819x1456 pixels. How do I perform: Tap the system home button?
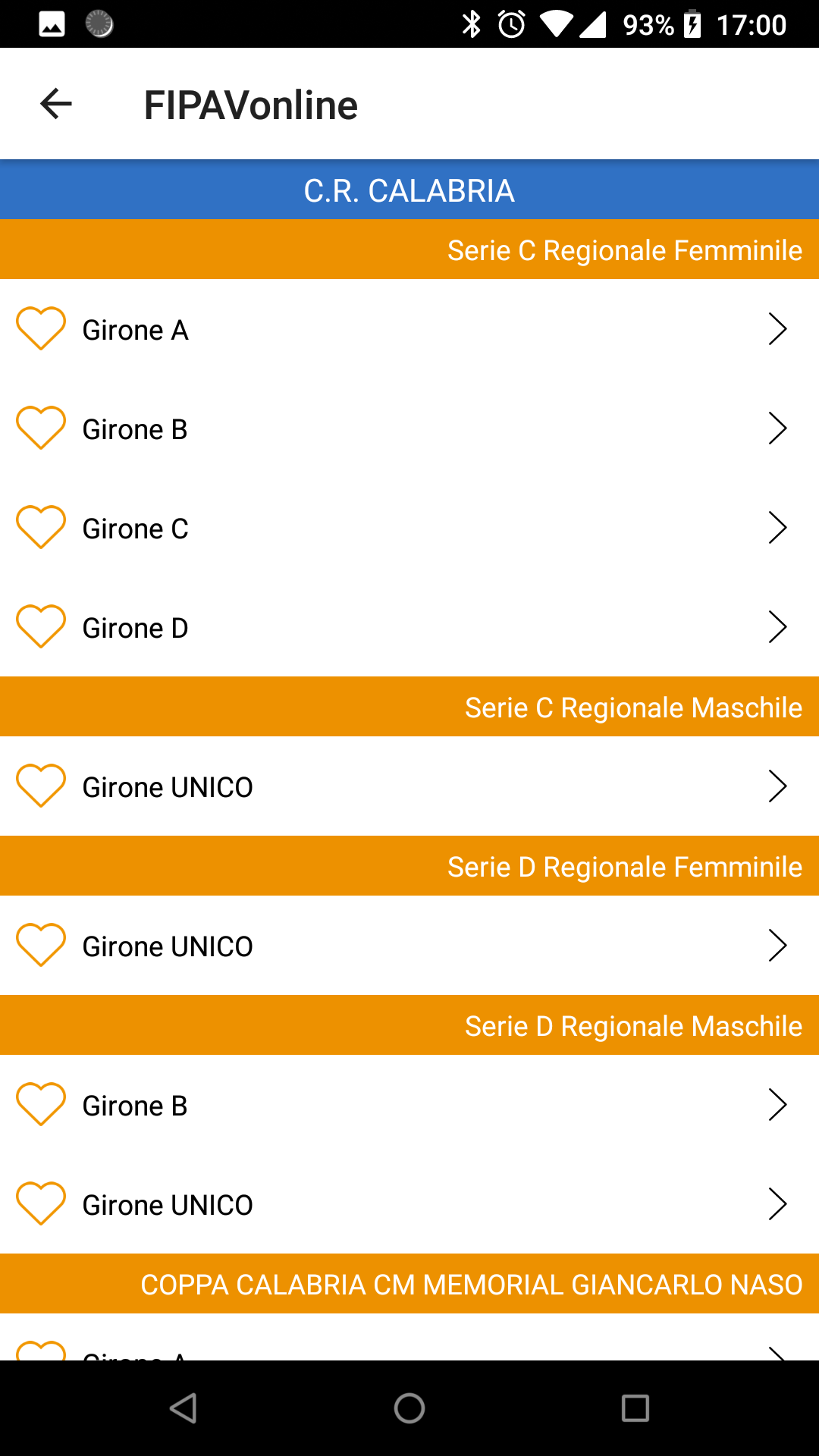[409, 1408]
